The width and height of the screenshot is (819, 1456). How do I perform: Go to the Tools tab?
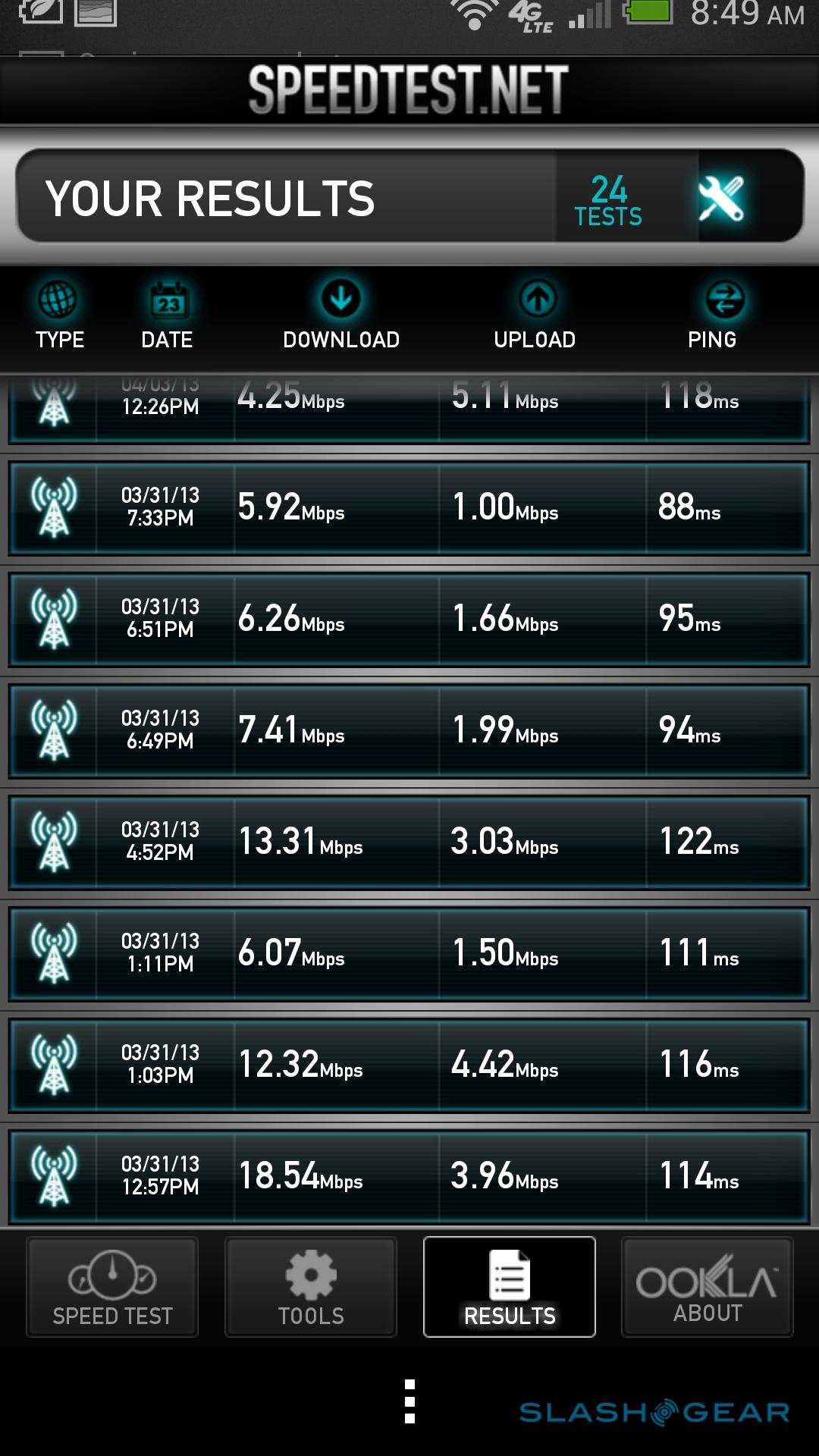[311, 1288]
